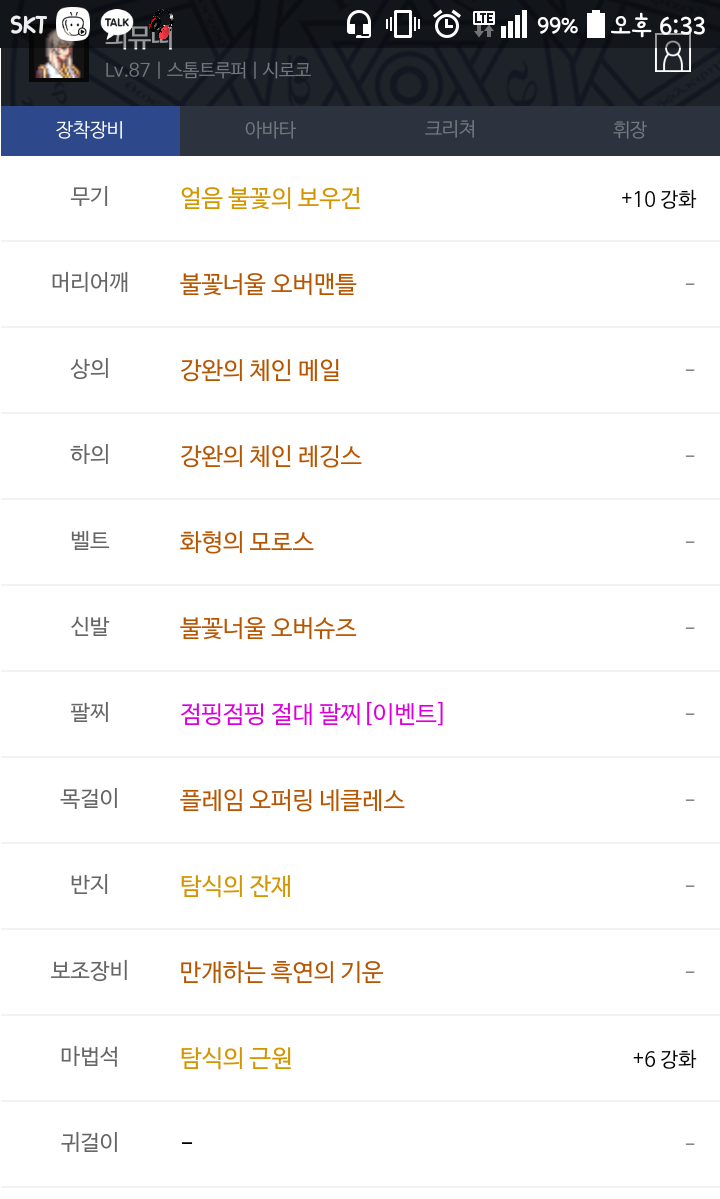This screenshot has height=1199, width=720.
Task: View belt item 화형의 모로스
Action: point(246,542)
